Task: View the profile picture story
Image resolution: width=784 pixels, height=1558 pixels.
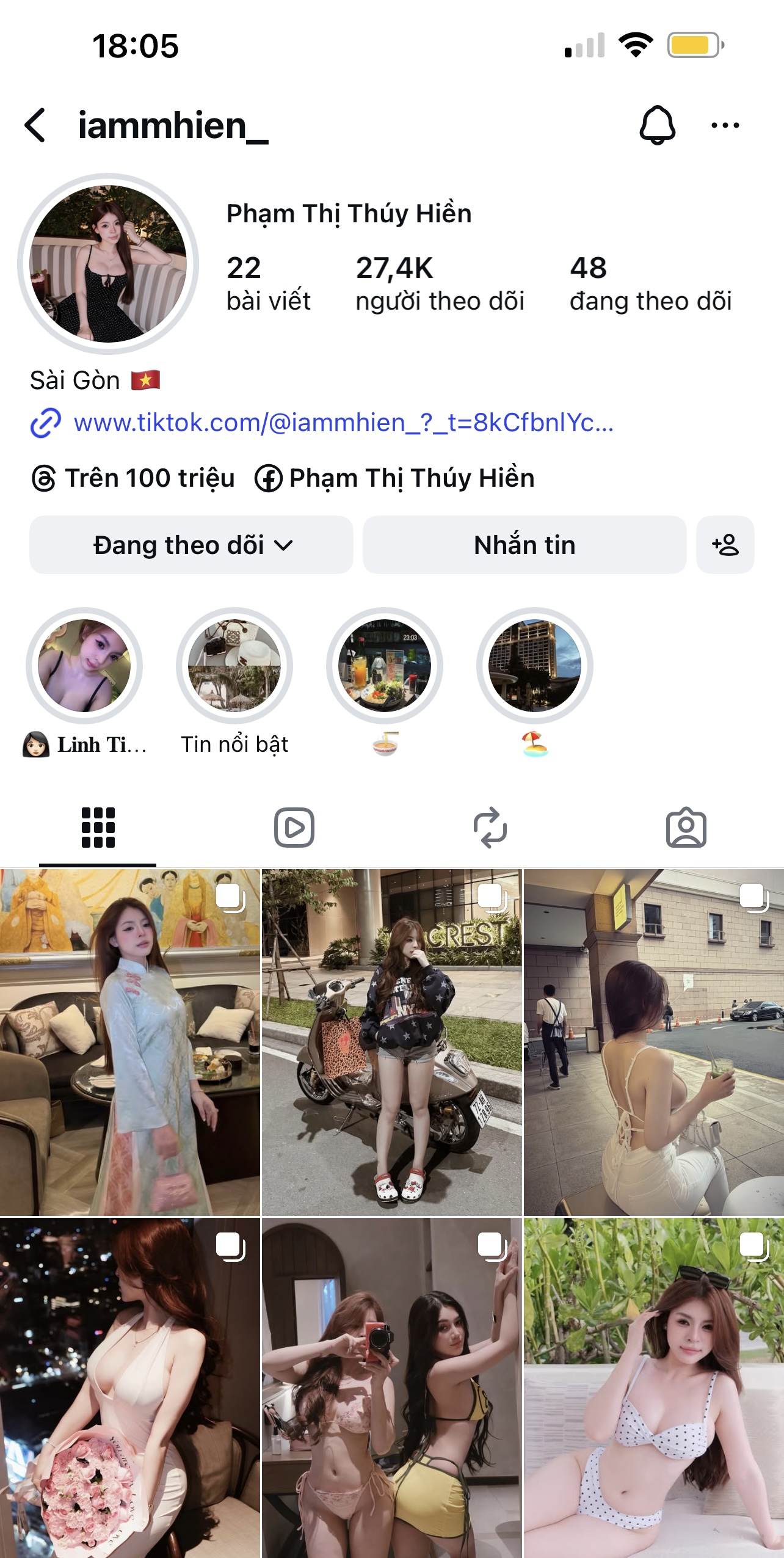Action: tap(108, 264)
